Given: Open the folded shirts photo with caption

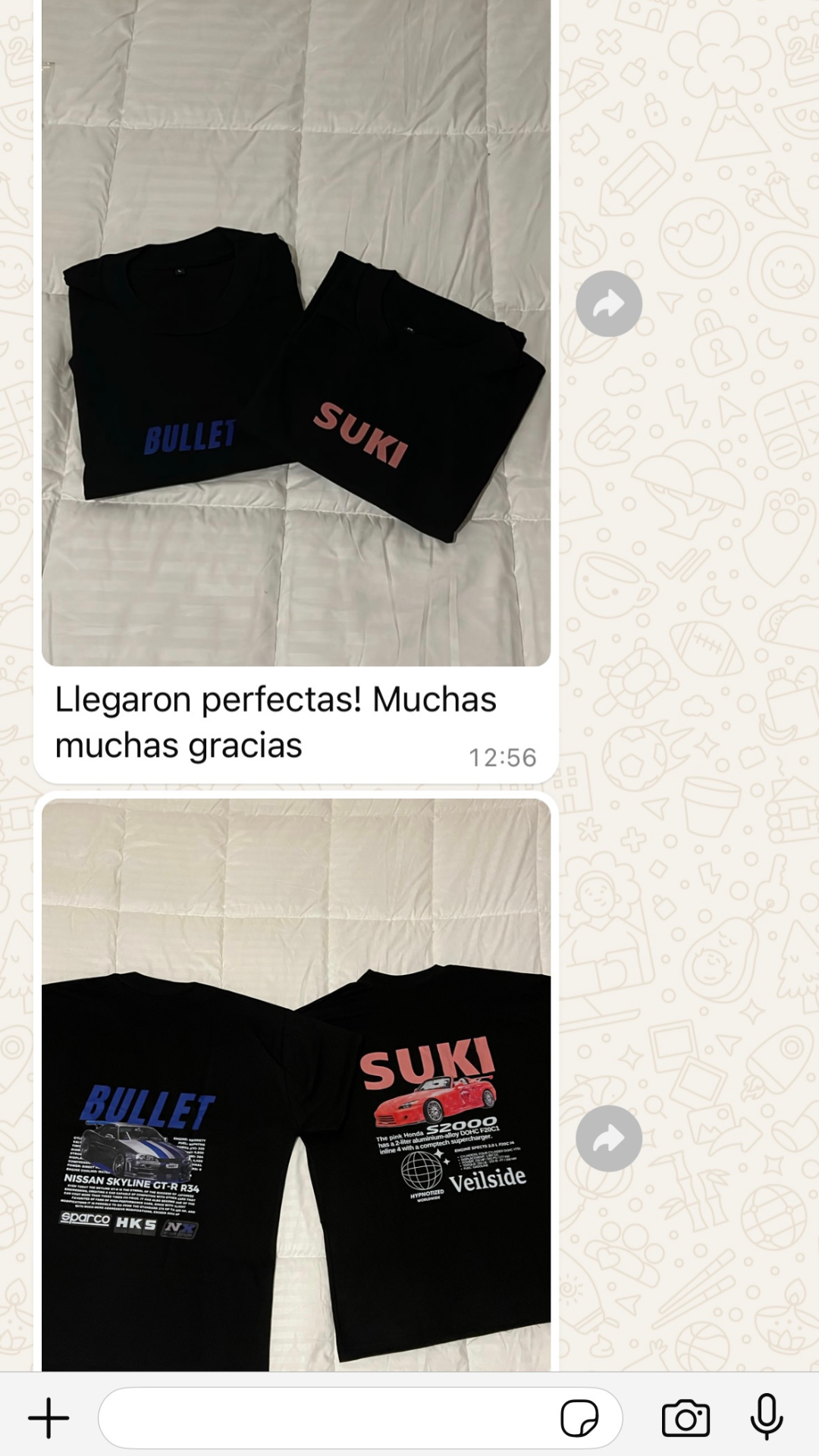Looking at the screenshot, I should [x=296, y=333].
